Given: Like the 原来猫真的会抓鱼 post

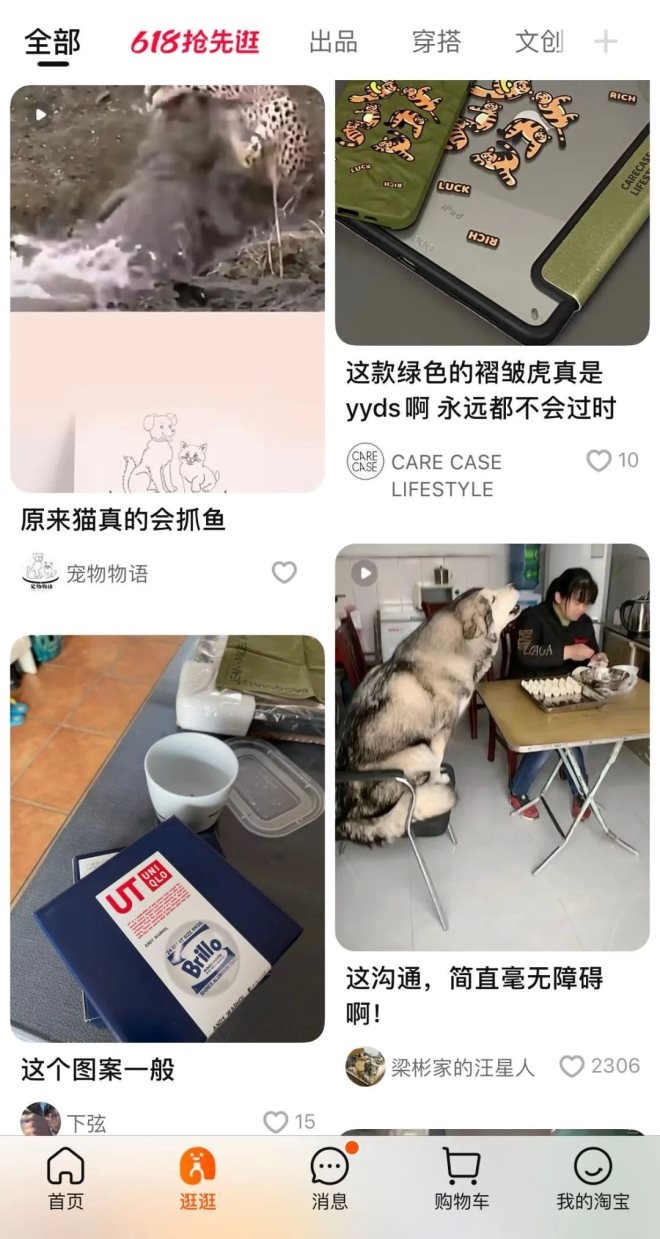Looking at the screenshot, I should pos(284,572).
